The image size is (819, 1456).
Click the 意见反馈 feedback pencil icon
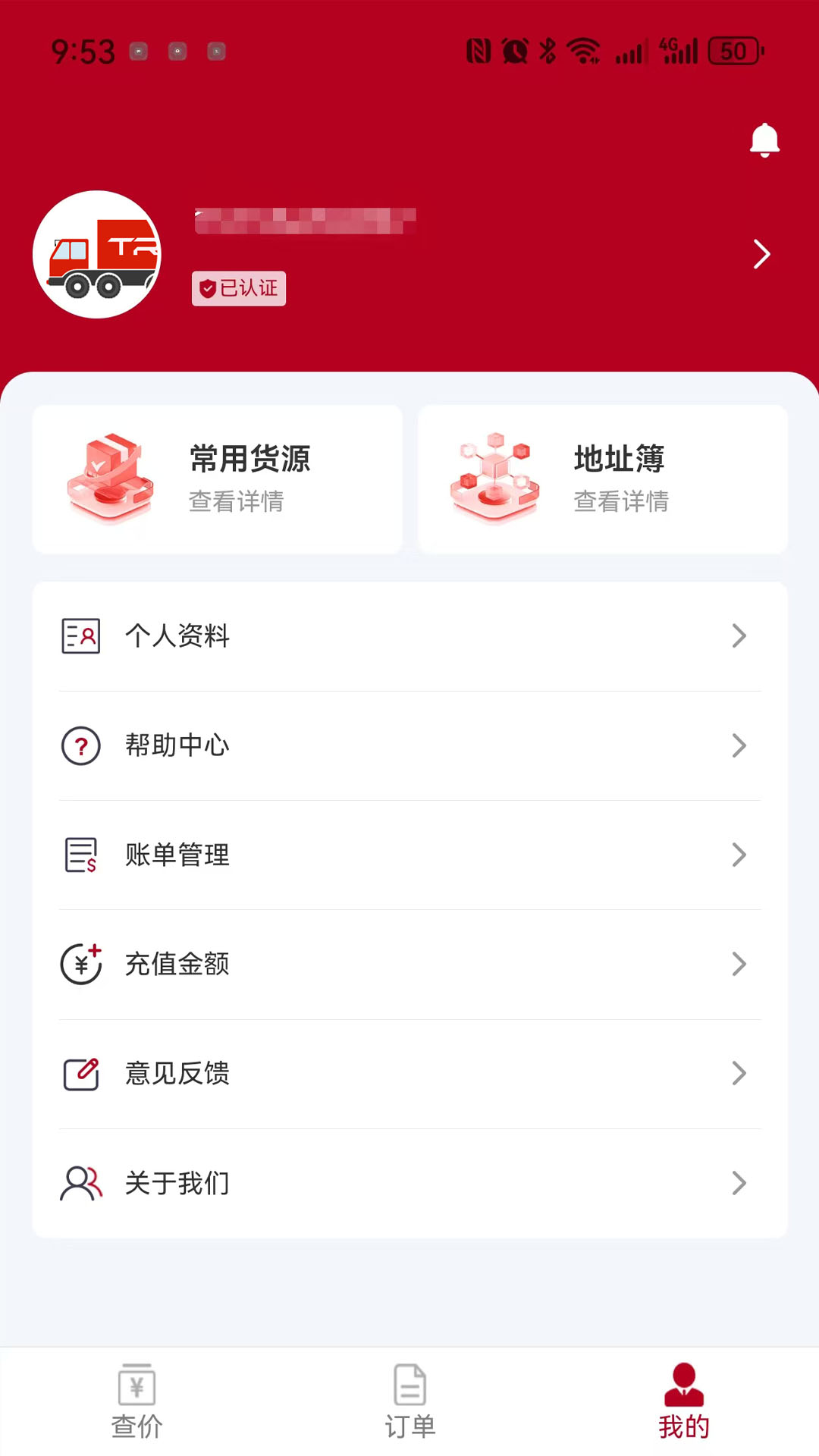[80, 1073]
